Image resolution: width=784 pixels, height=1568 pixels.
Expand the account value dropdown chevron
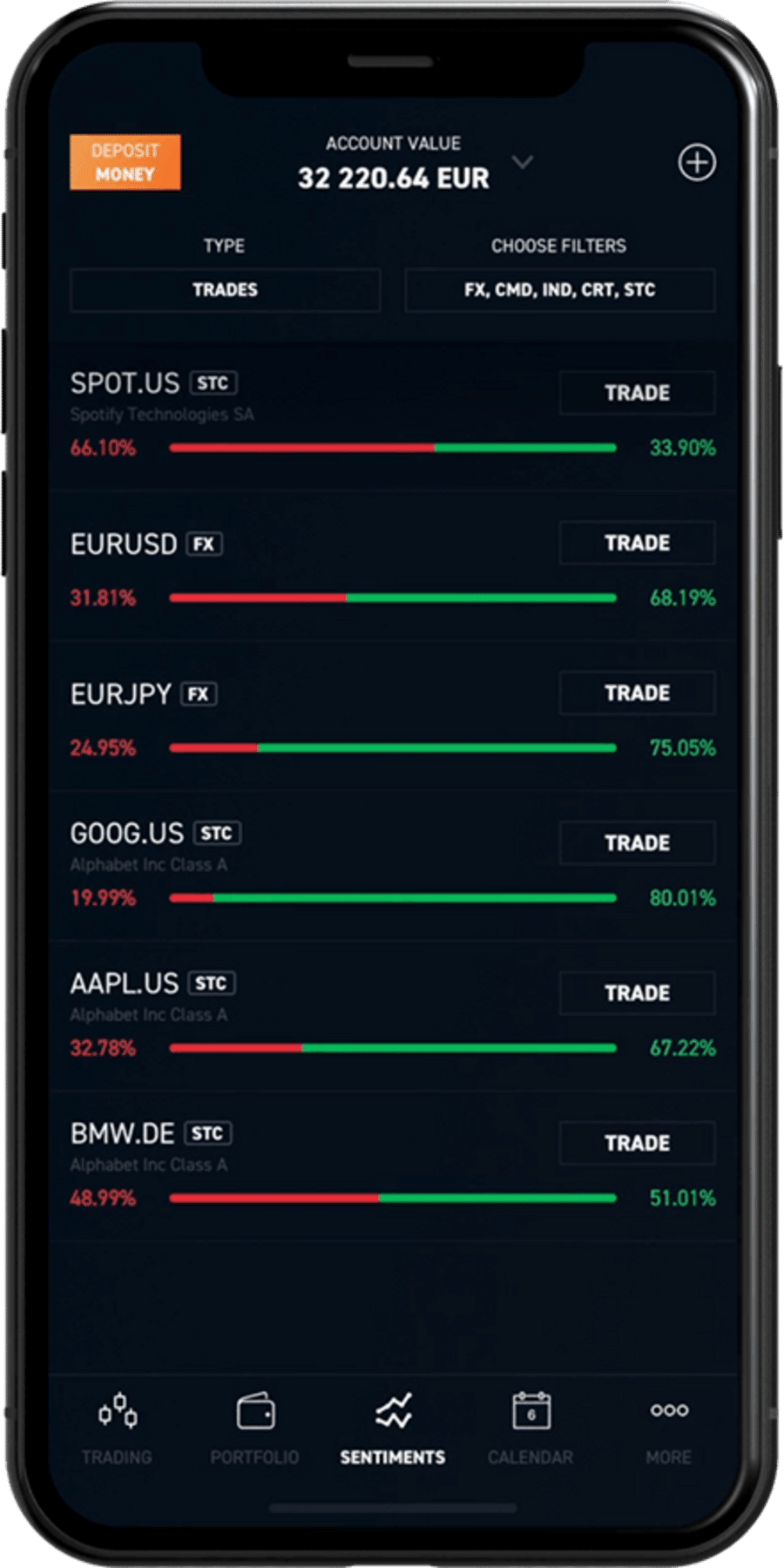coord(522,162)
